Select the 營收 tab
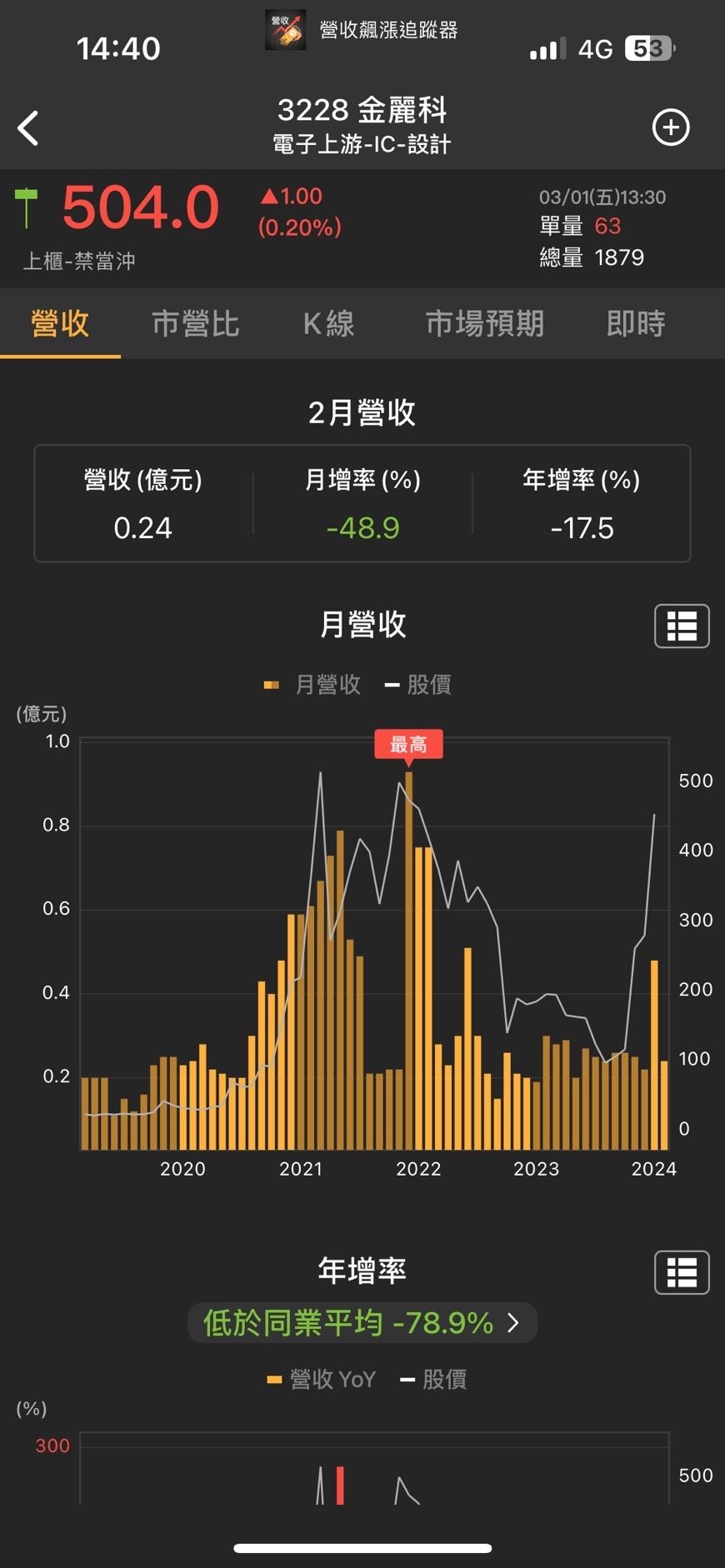 (x=60, y=323)
